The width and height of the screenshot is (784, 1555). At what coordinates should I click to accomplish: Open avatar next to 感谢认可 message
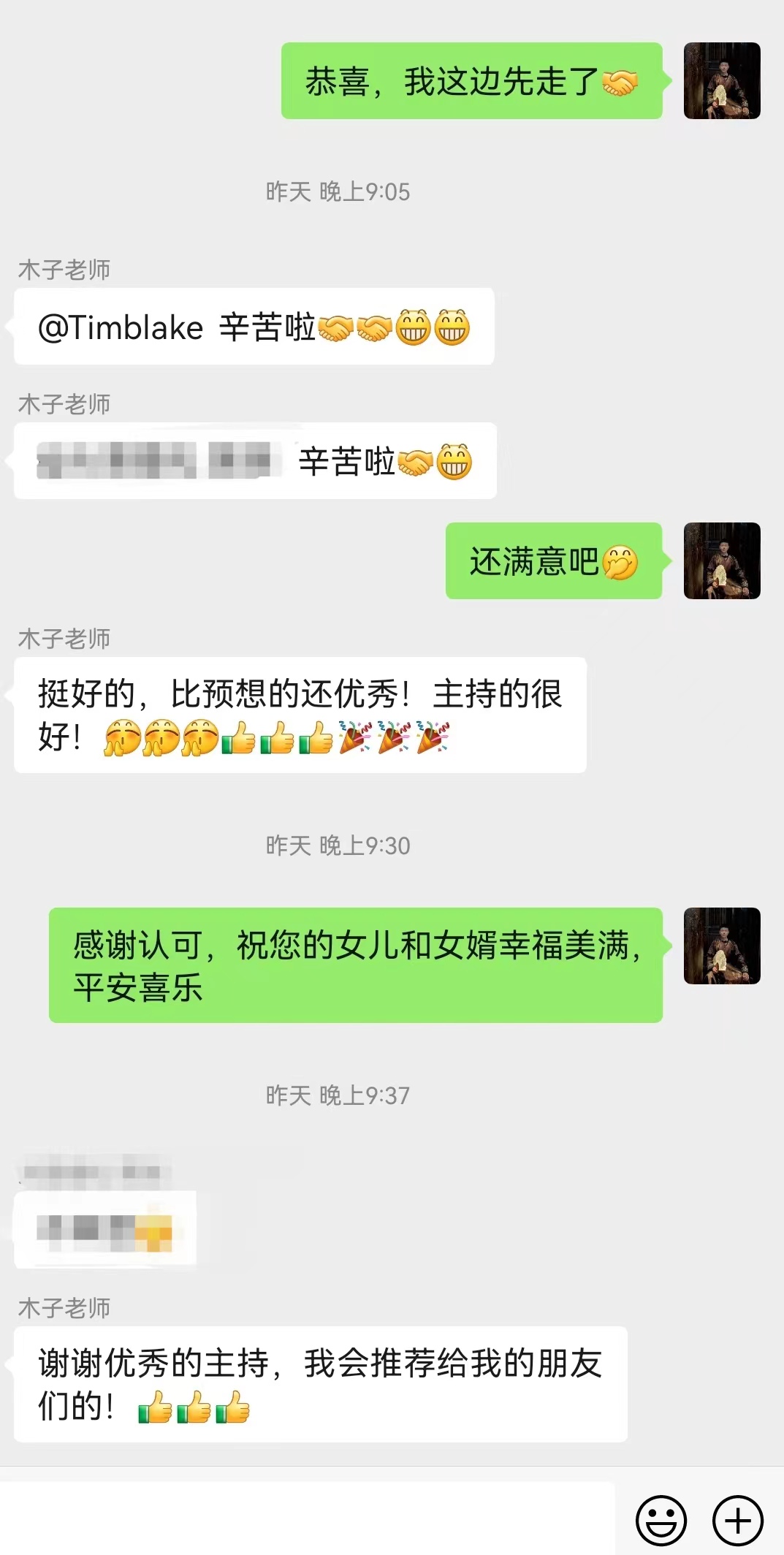tap(721, 946)
